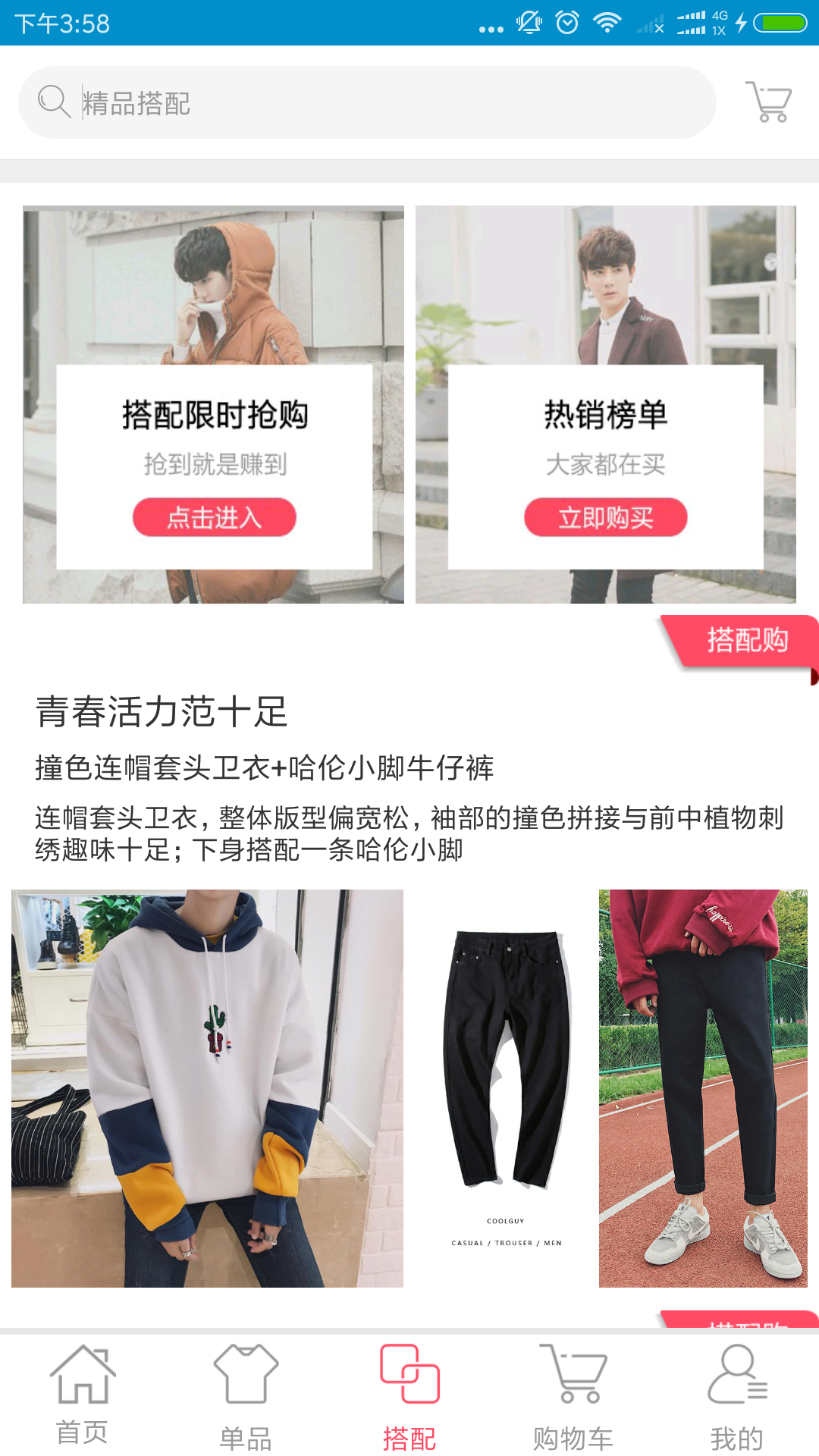Screen dimensions: 819x1456
Task: View the color-block hoodie product image
Action: [x=207, y=1088]
